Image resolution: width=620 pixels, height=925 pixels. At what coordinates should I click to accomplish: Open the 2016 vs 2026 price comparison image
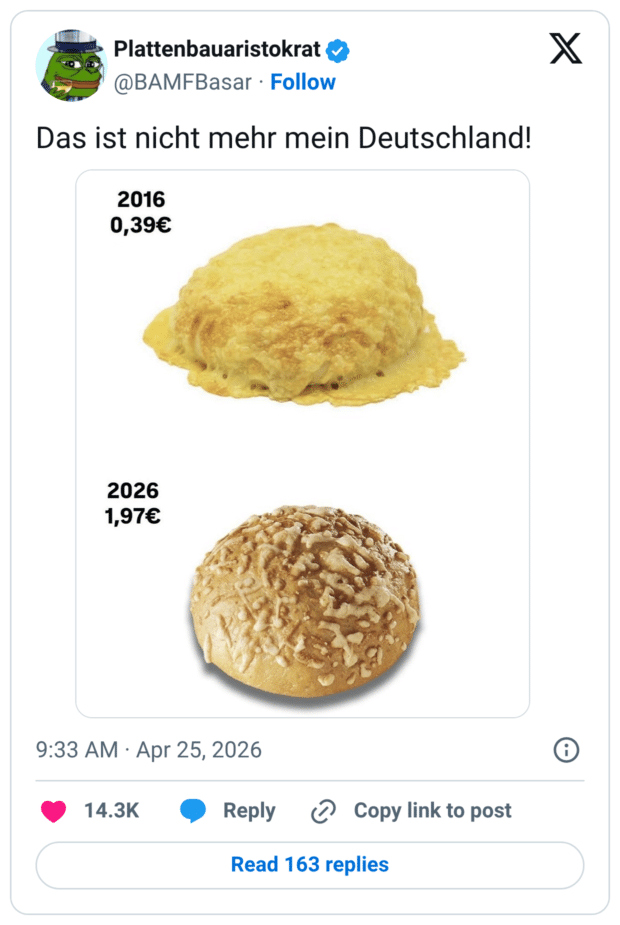(x=303, y=443)
